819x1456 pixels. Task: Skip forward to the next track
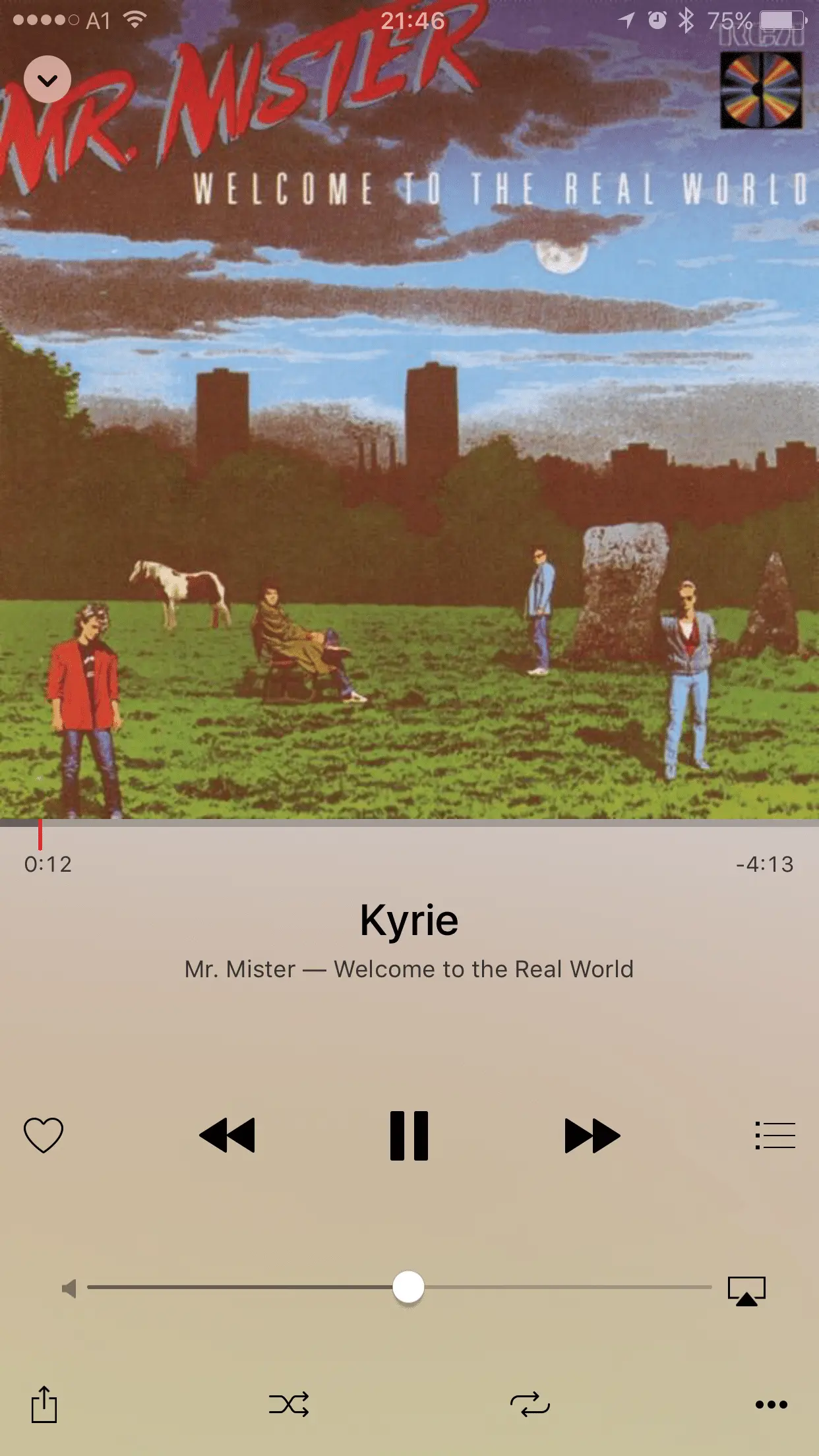(591, 1135)
